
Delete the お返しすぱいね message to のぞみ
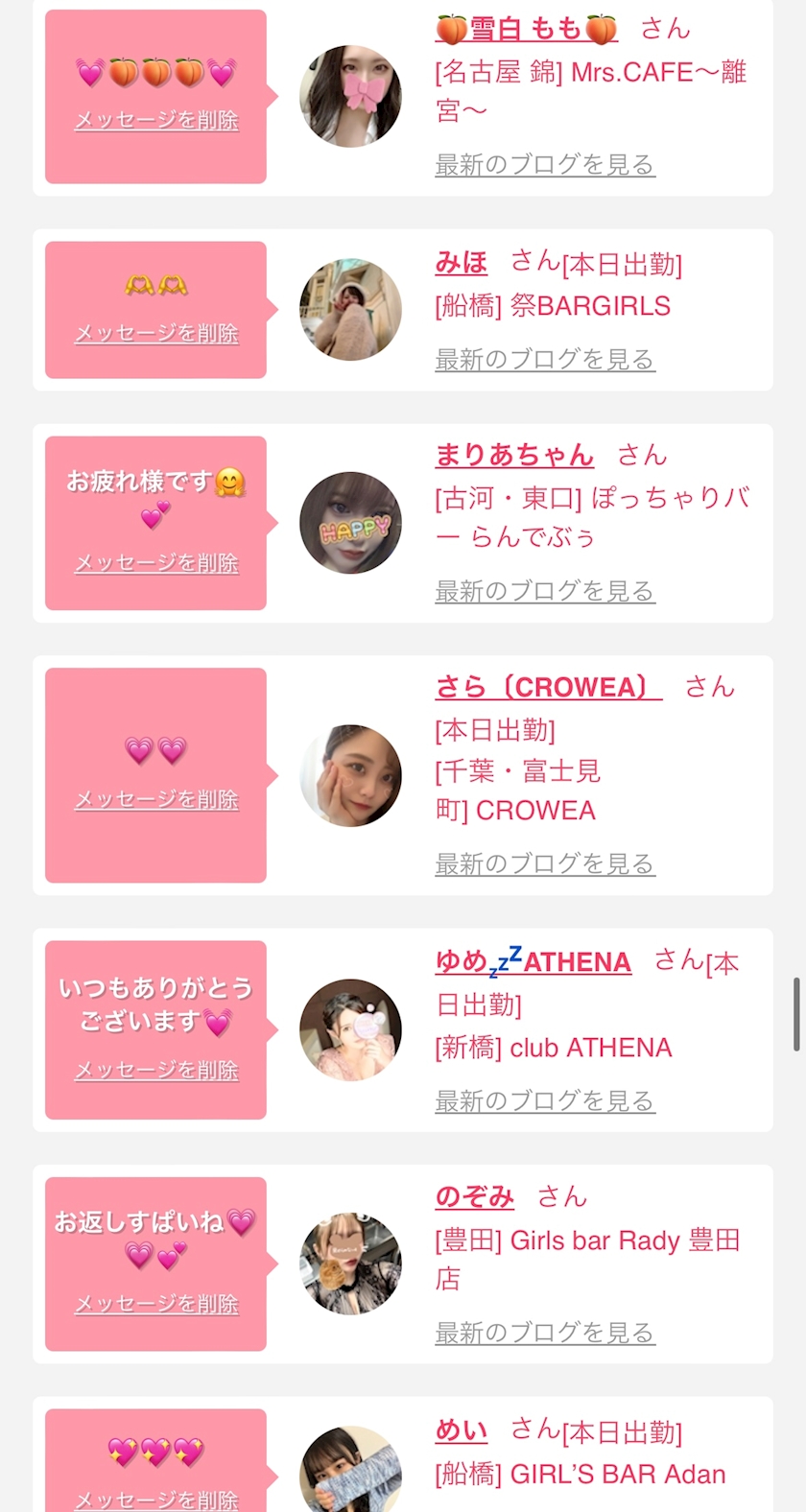click(156, 1304)
